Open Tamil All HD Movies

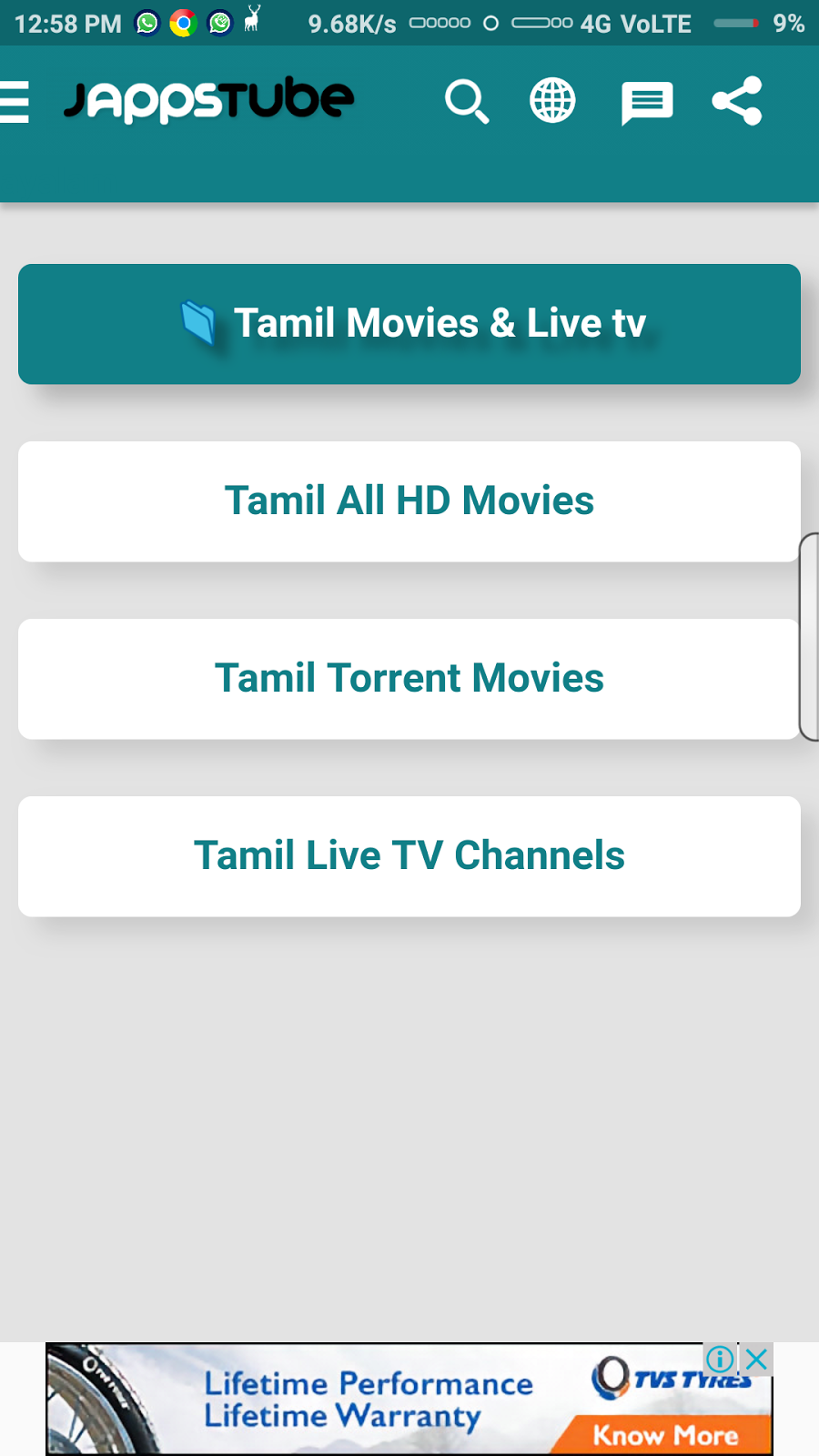click(x=409, y=501)
